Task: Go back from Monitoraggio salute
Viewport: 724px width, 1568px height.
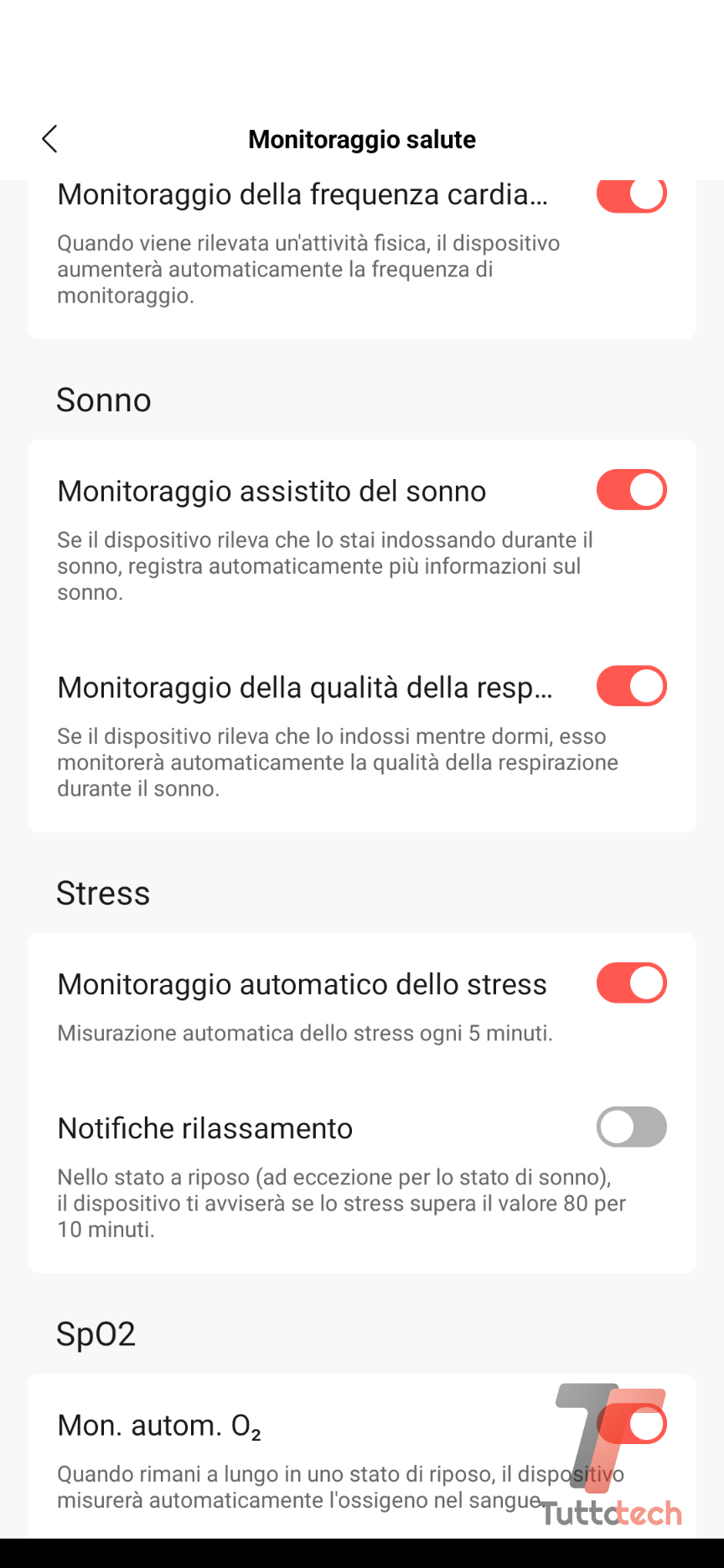Action: tap(50, 139)
